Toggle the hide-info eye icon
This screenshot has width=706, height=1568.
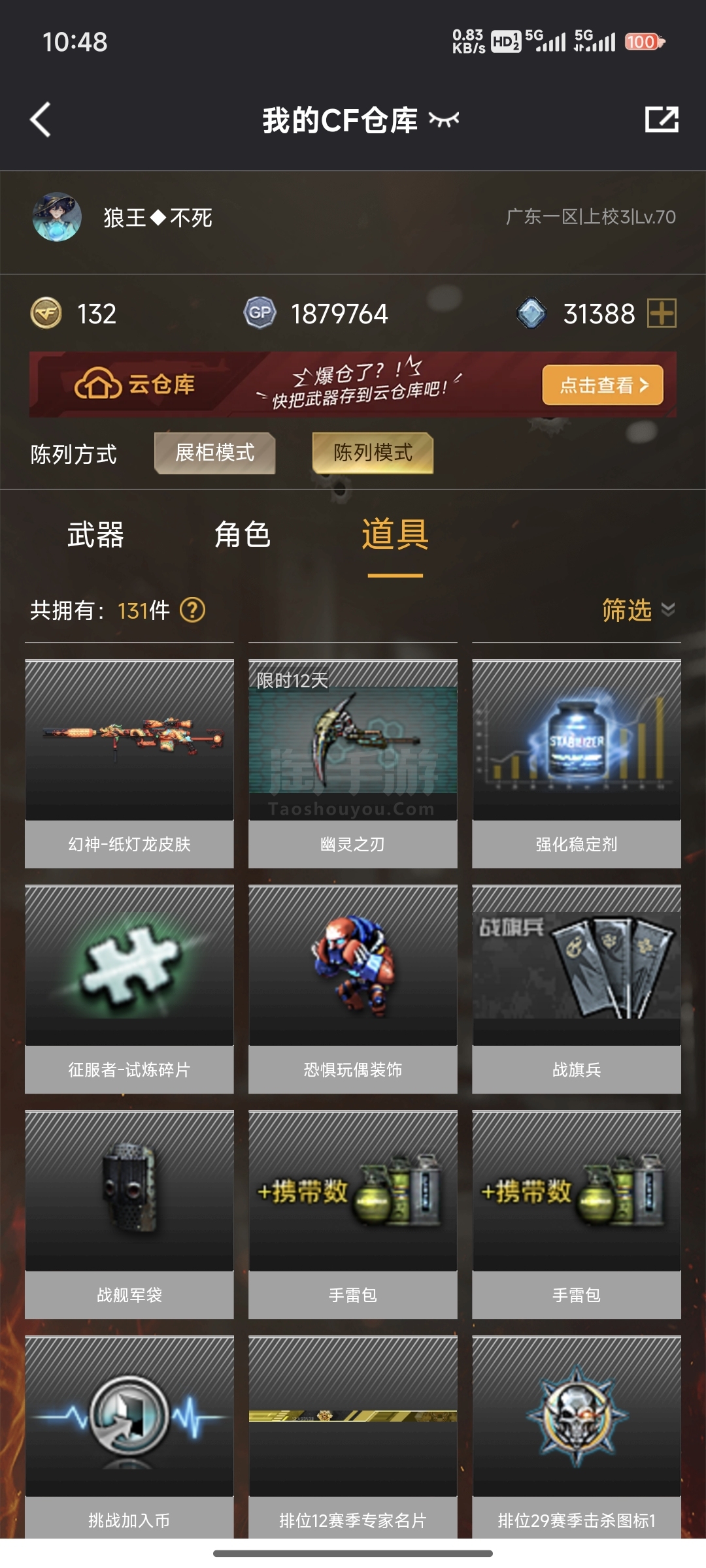click(x=444, y=120)
